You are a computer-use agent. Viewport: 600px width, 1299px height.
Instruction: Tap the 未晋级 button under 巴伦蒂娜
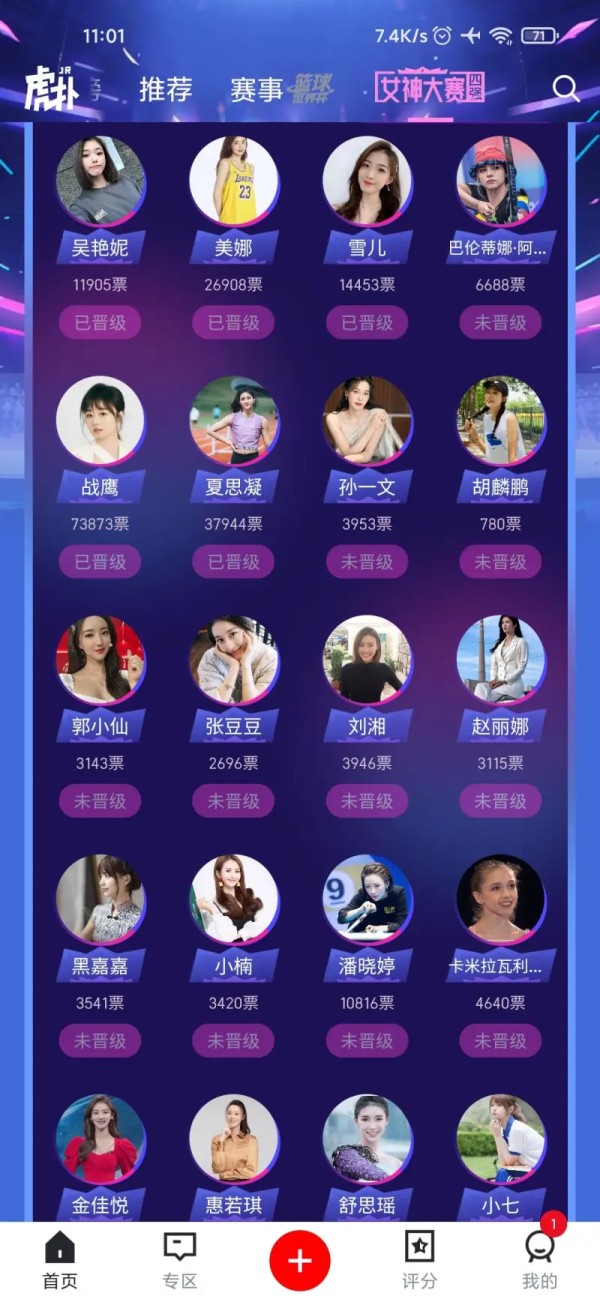500,323
